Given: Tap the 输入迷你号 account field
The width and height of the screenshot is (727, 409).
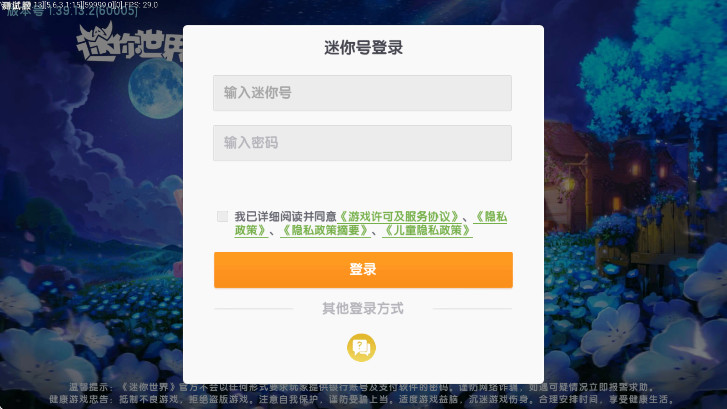Looking at the screenshot, I should point(362,93).
